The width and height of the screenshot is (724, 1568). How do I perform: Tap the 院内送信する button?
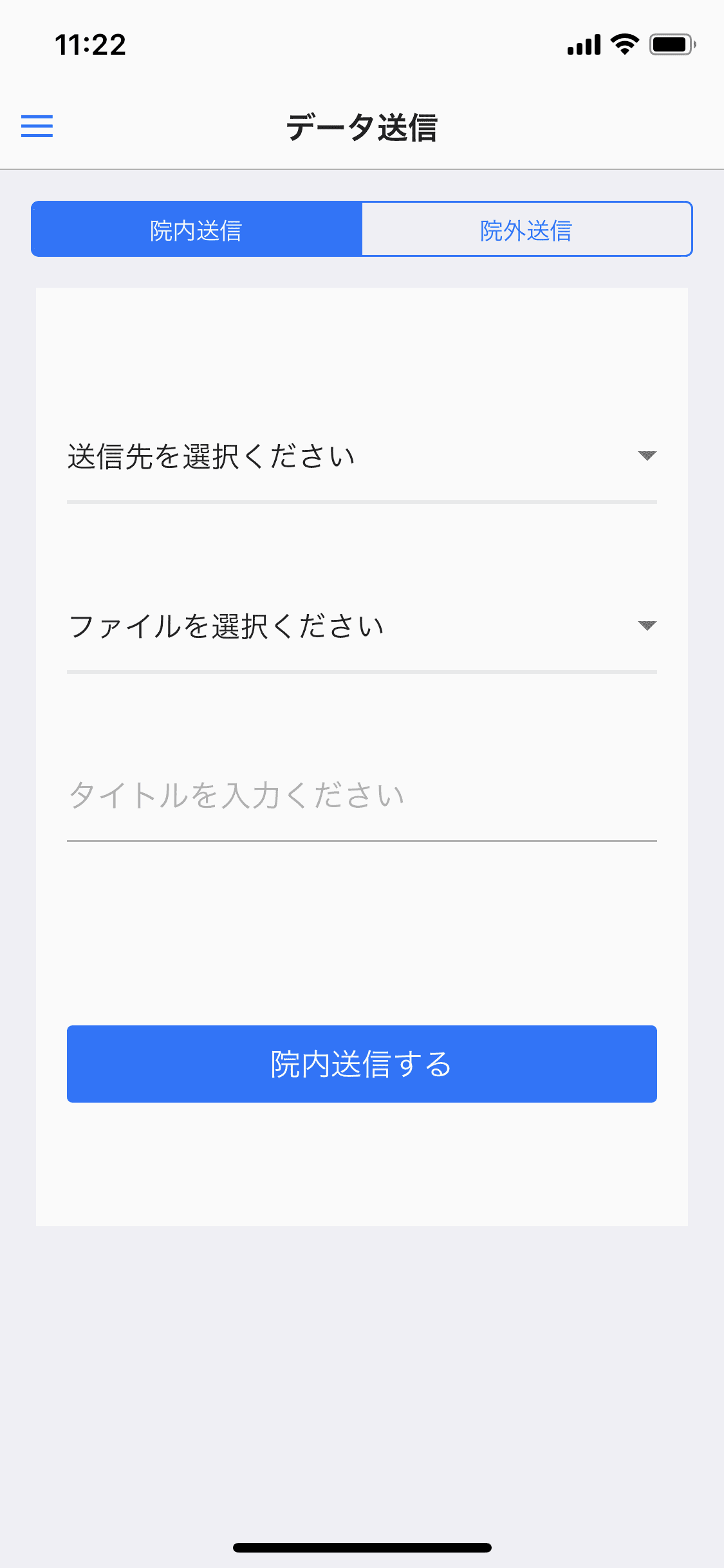click(361, 1063)
